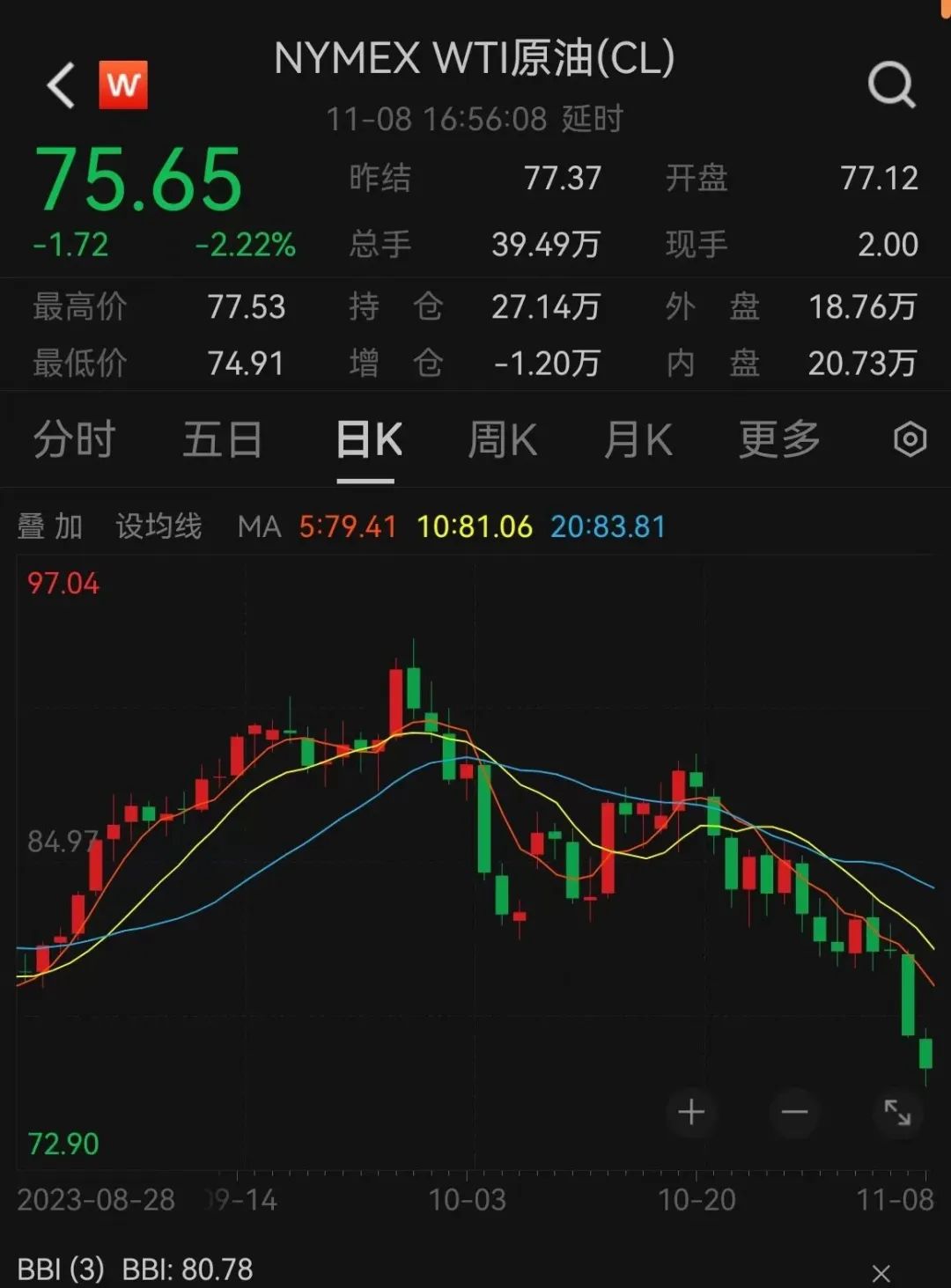Viewport: 951px width, 1288px height.
Task: Open chart settings with the hexagon icon
Action: pyautogui.click(x=910, y=438)
